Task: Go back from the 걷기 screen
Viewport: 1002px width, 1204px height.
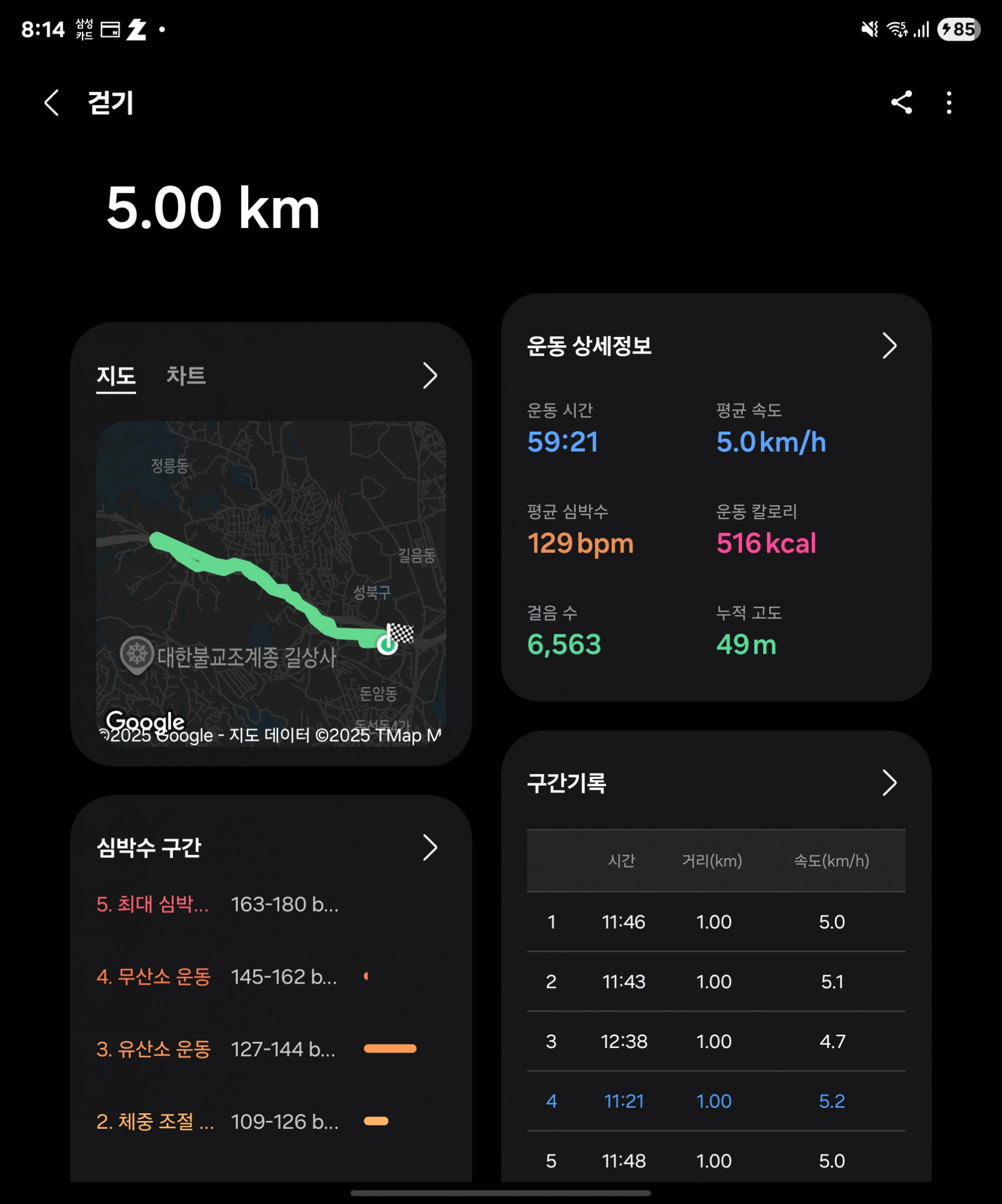Action: (x=52, y=103)
